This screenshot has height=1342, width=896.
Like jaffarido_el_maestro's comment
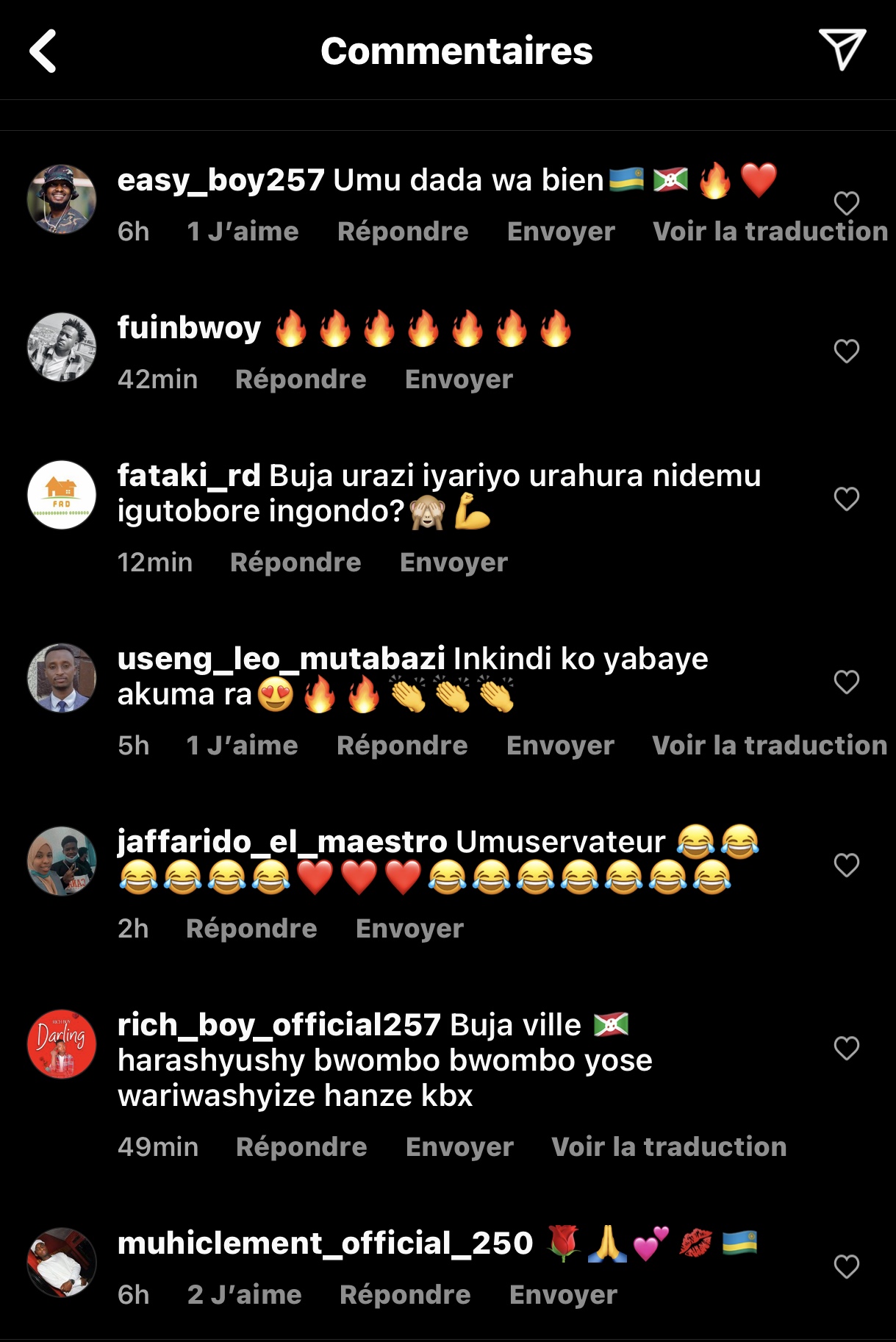846,865
